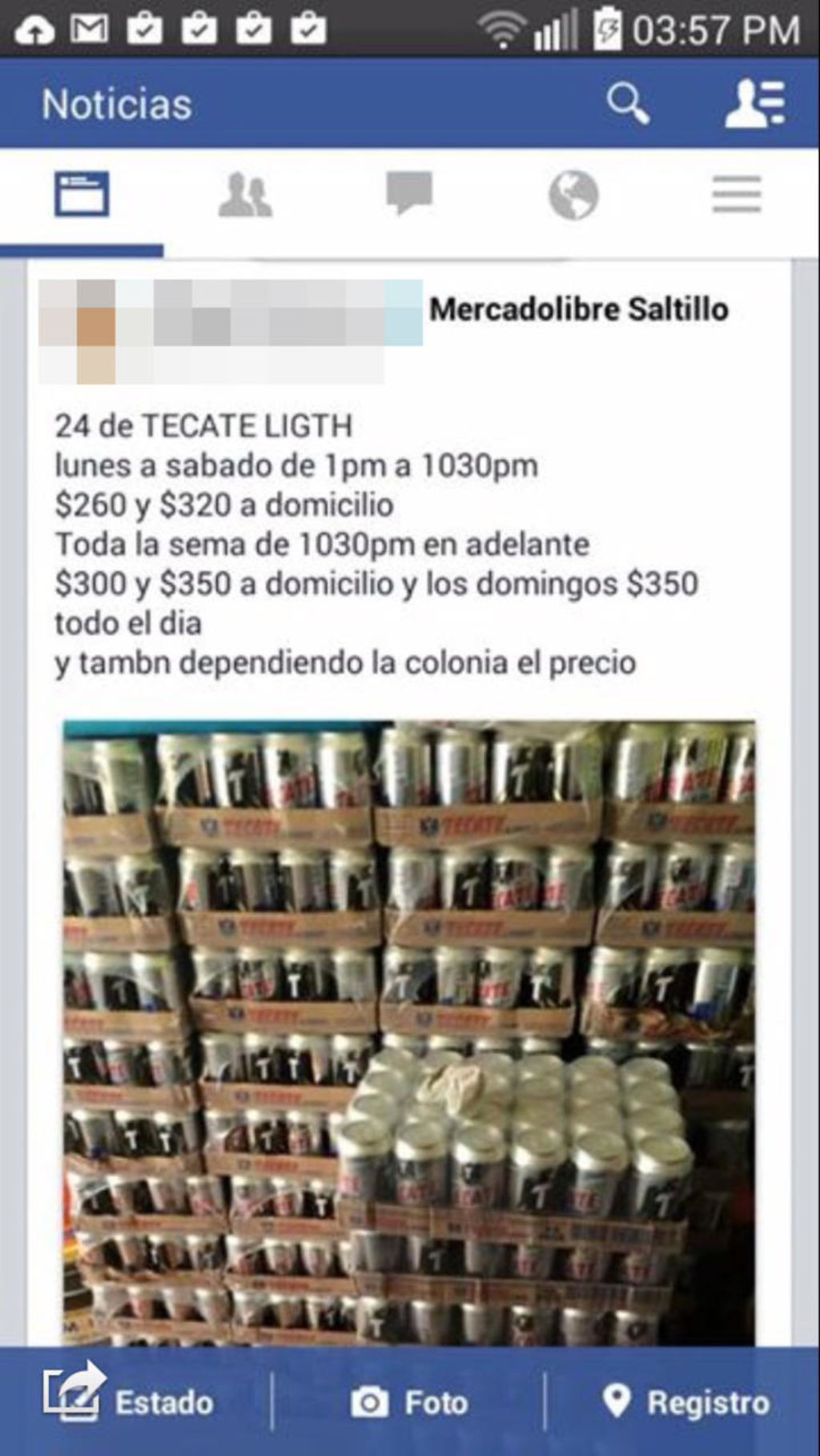Switch to the notifications globe tab
The image size is (820, 1456).
click(x=573, y=195)
